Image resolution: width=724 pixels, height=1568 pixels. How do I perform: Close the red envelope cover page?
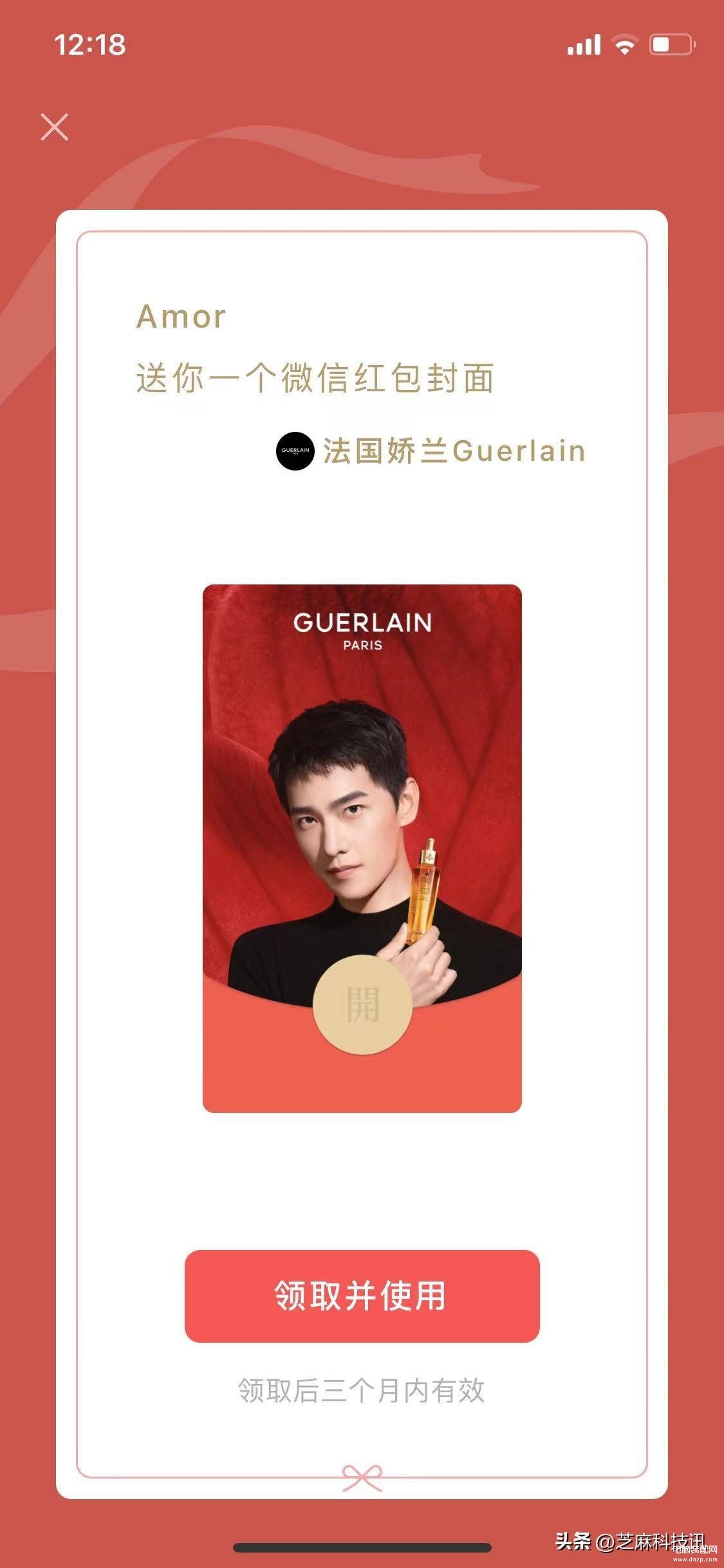point(55,127)
